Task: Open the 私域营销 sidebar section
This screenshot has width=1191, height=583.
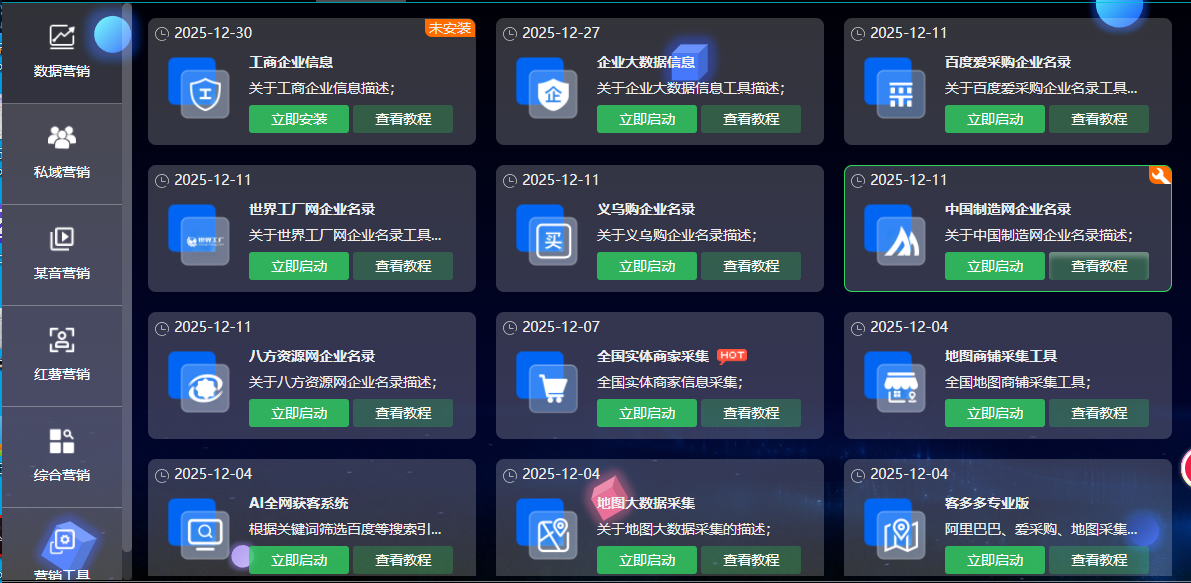Action: [x=61, y=153]
